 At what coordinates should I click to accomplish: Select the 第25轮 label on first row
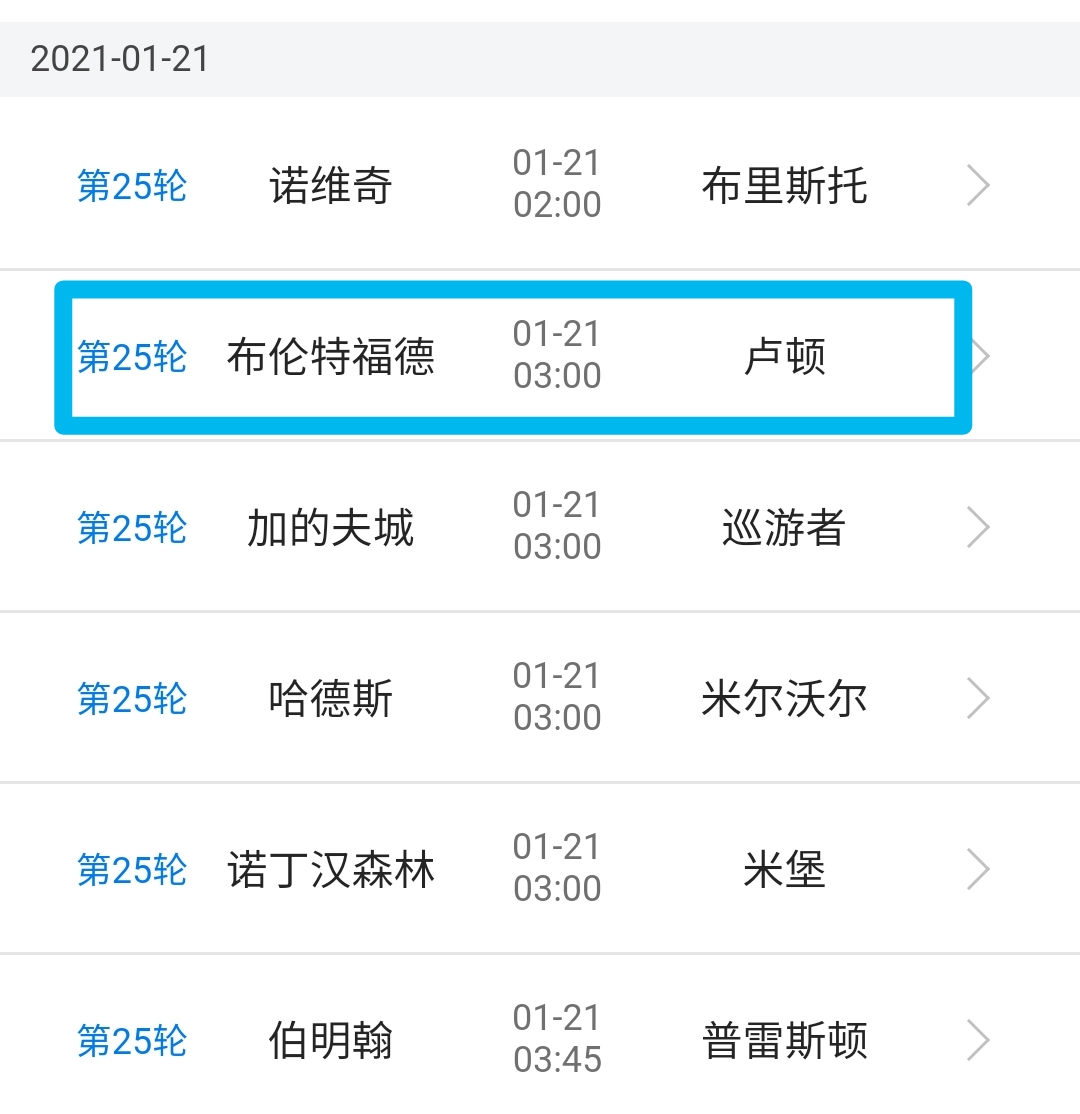point(131,188)
